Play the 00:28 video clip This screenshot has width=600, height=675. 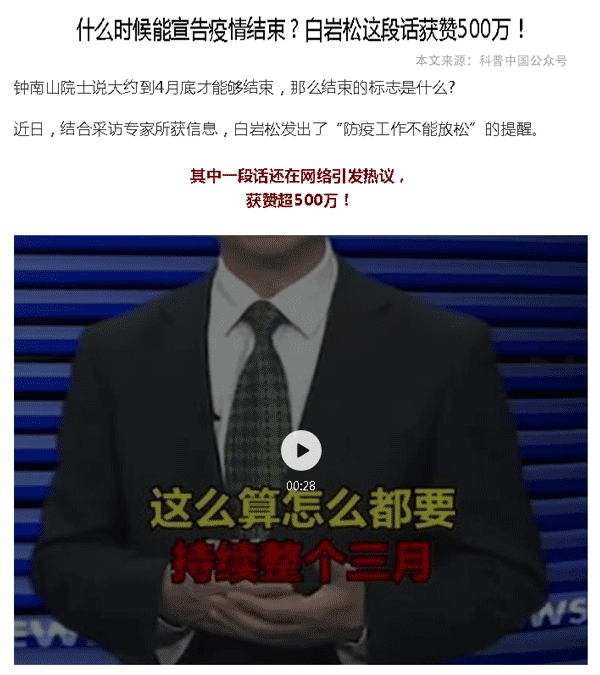pos(301,451)
